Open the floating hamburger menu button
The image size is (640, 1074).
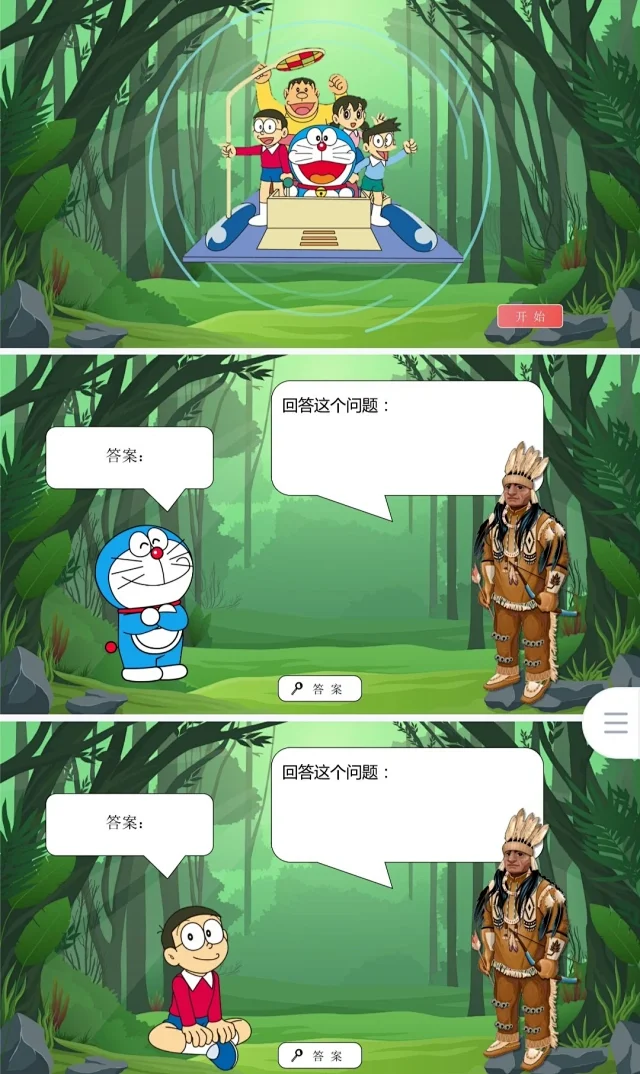tap(615, 722)
